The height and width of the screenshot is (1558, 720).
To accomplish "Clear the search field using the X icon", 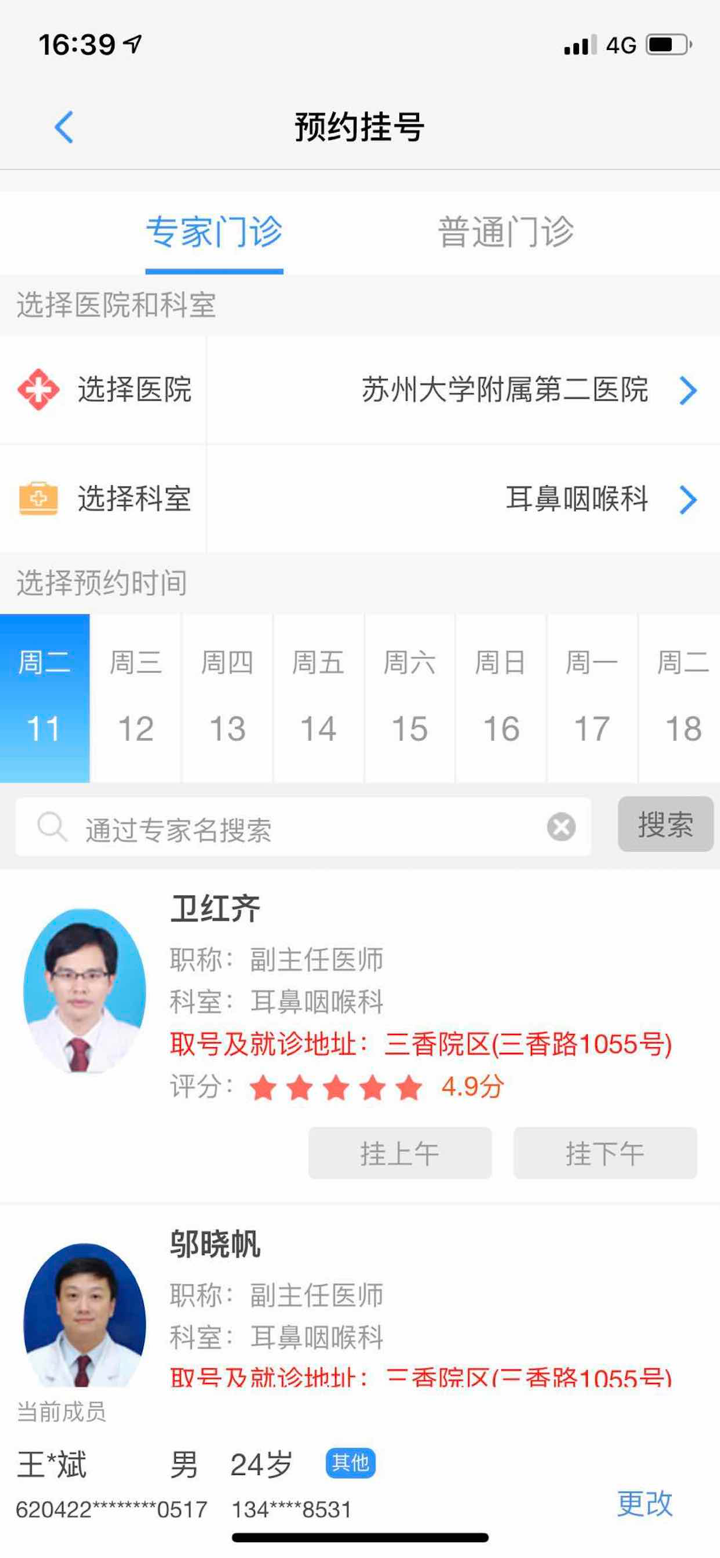I will tap(561, 826).
